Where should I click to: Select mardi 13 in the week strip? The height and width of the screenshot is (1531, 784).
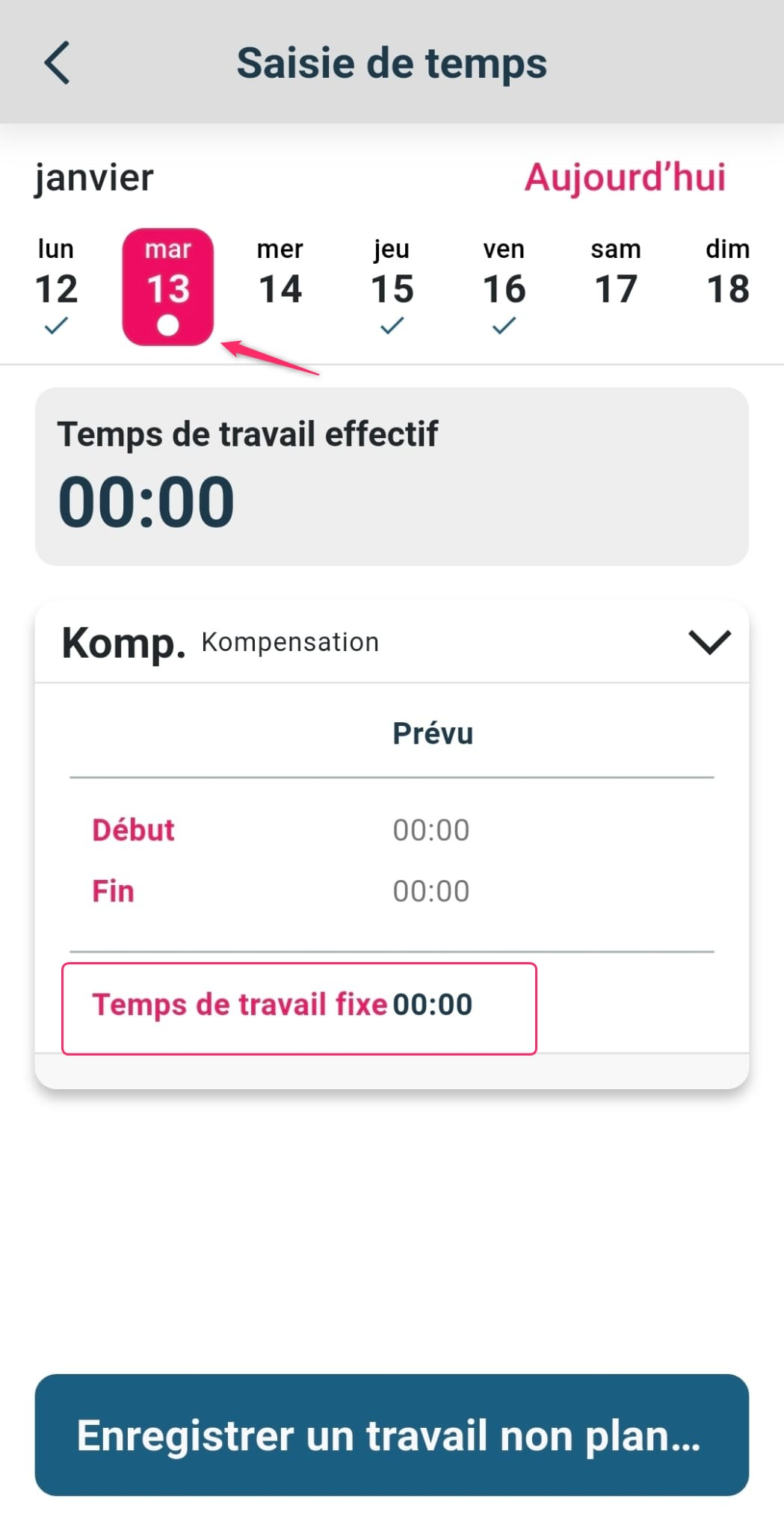[x=168, y=286]
